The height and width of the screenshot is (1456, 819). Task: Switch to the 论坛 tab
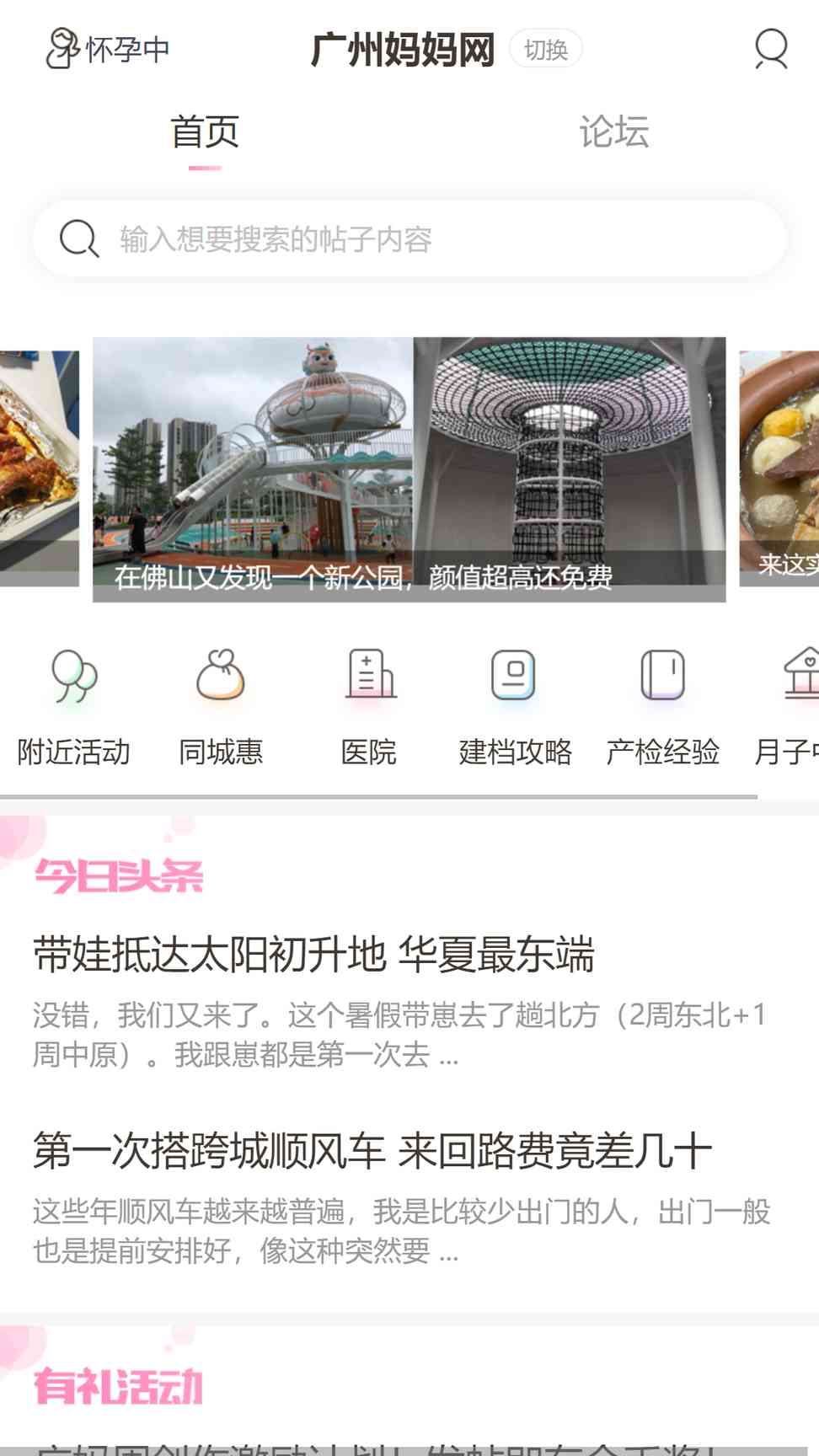pos(613,132)
